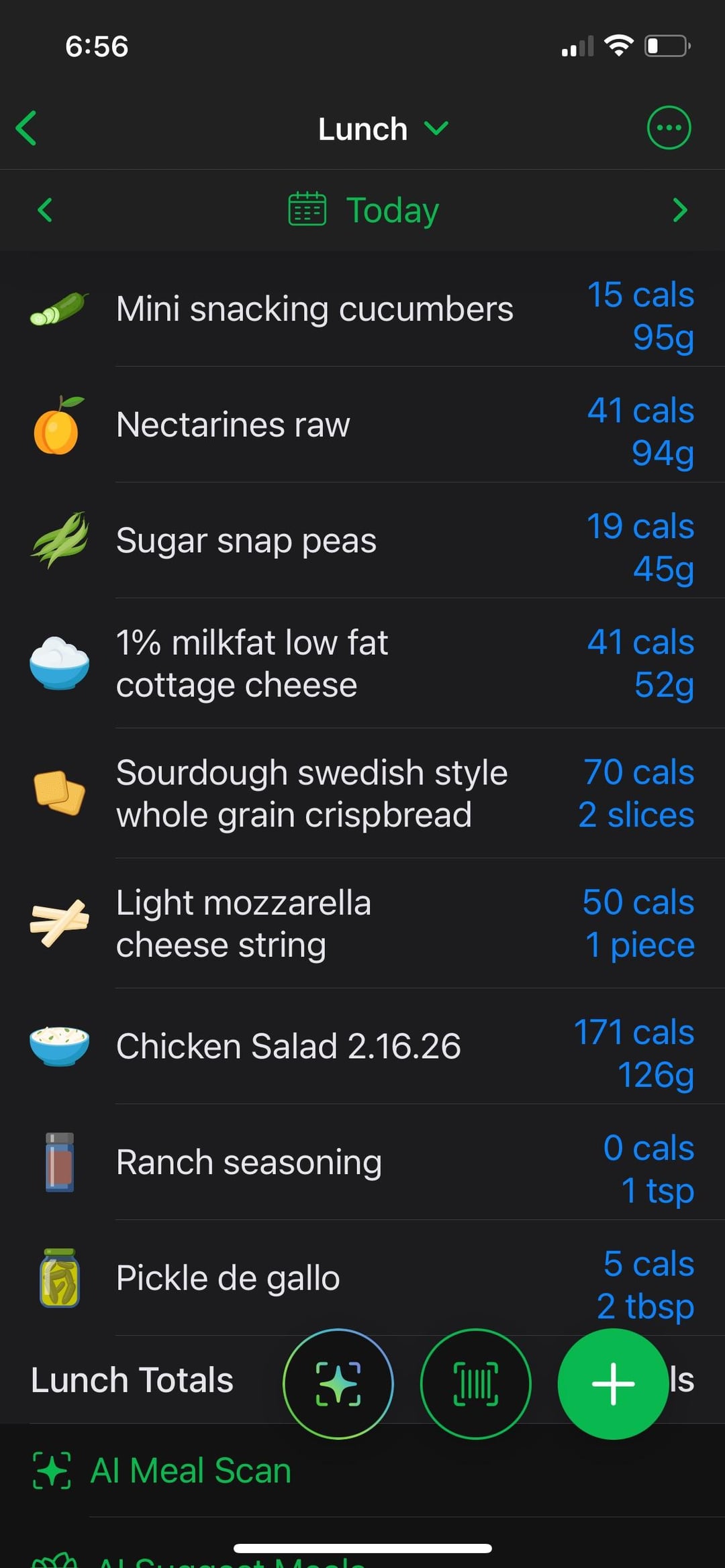This screenshot has width=725, height=1568.
Task: Go back from the Lunch screen
Action: (x=27, y=128)
